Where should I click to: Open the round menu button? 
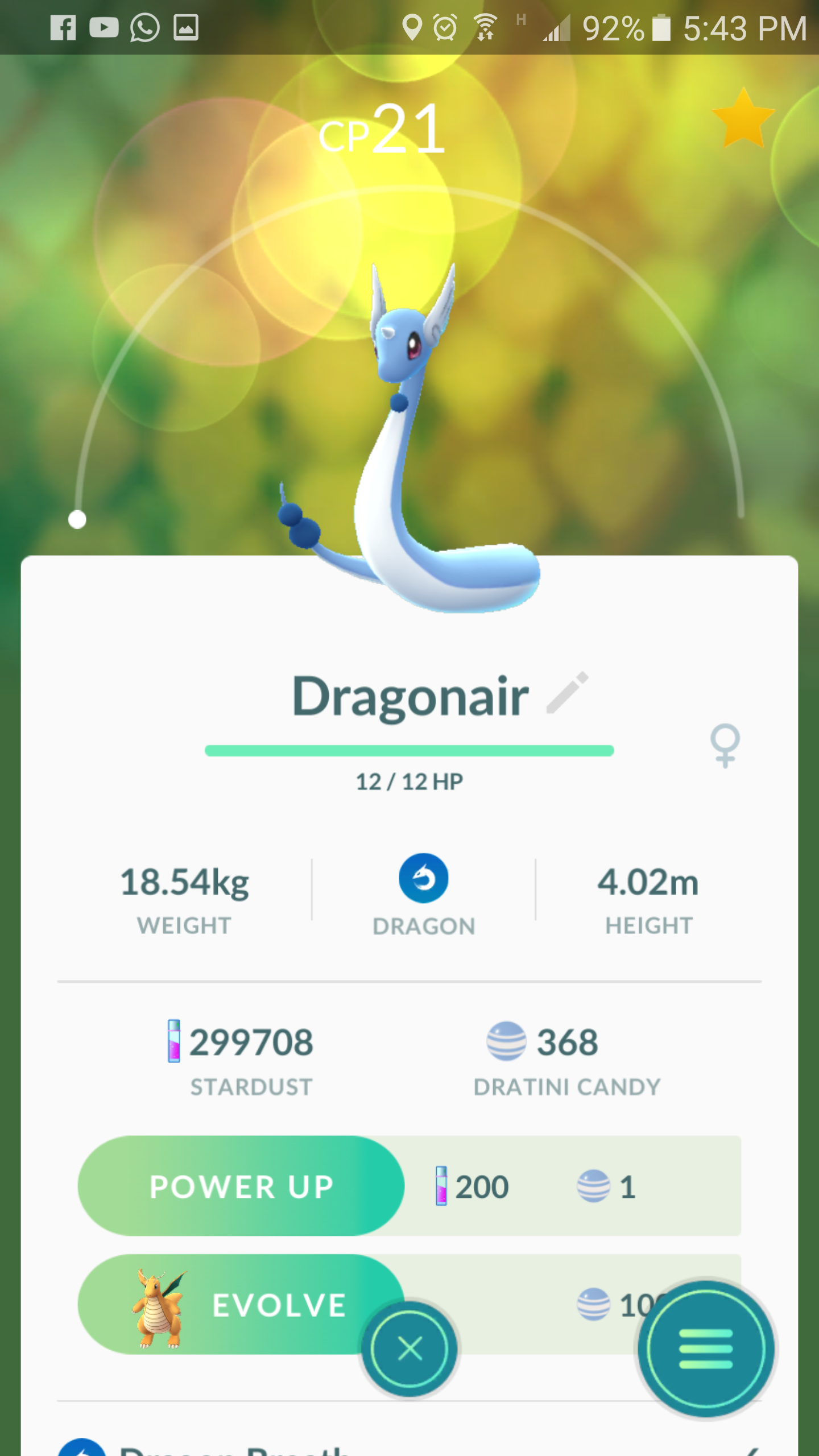[x=705, y=1349]
